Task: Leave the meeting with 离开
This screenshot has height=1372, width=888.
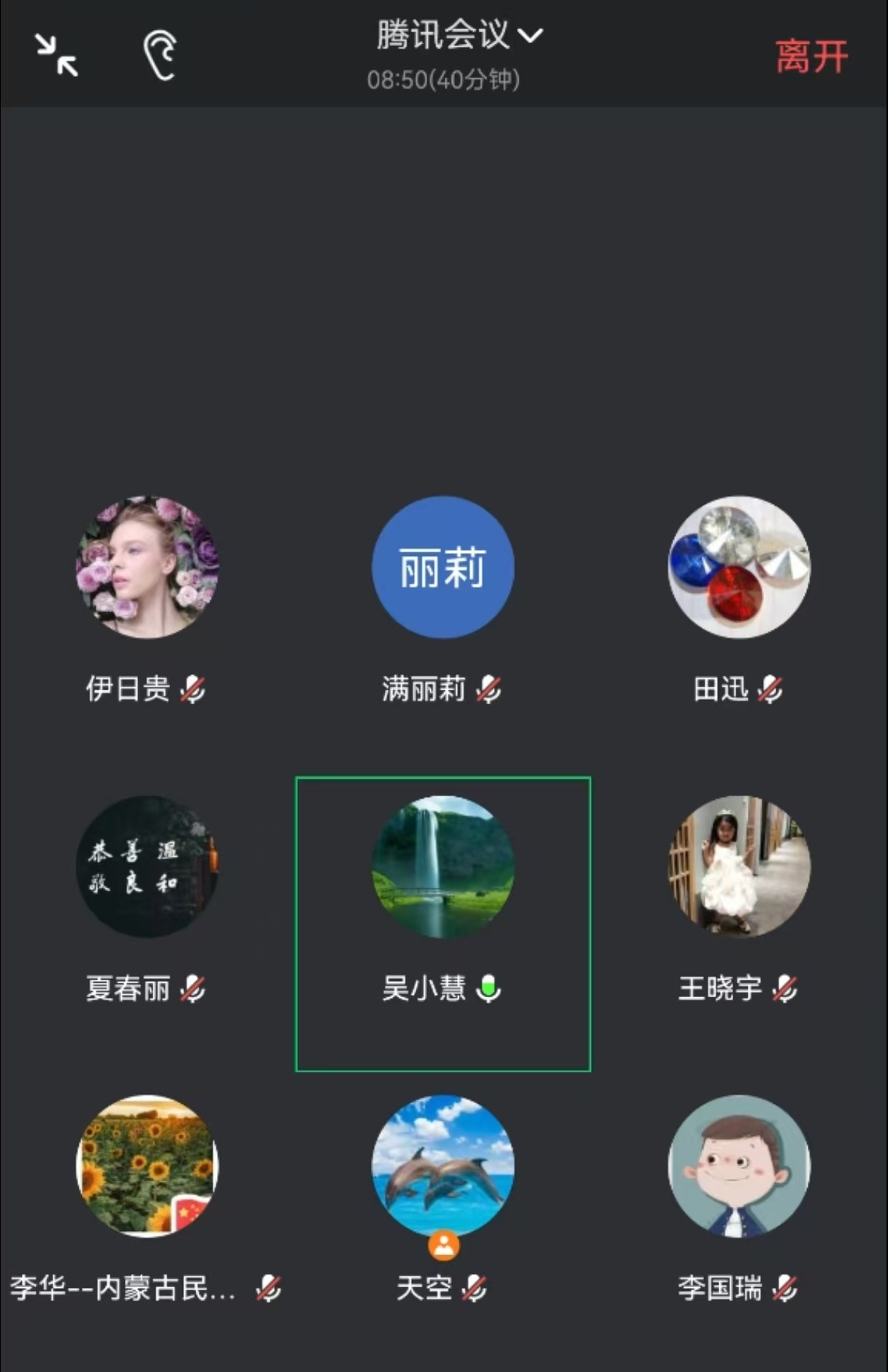Action: click(x=811, y=57)
